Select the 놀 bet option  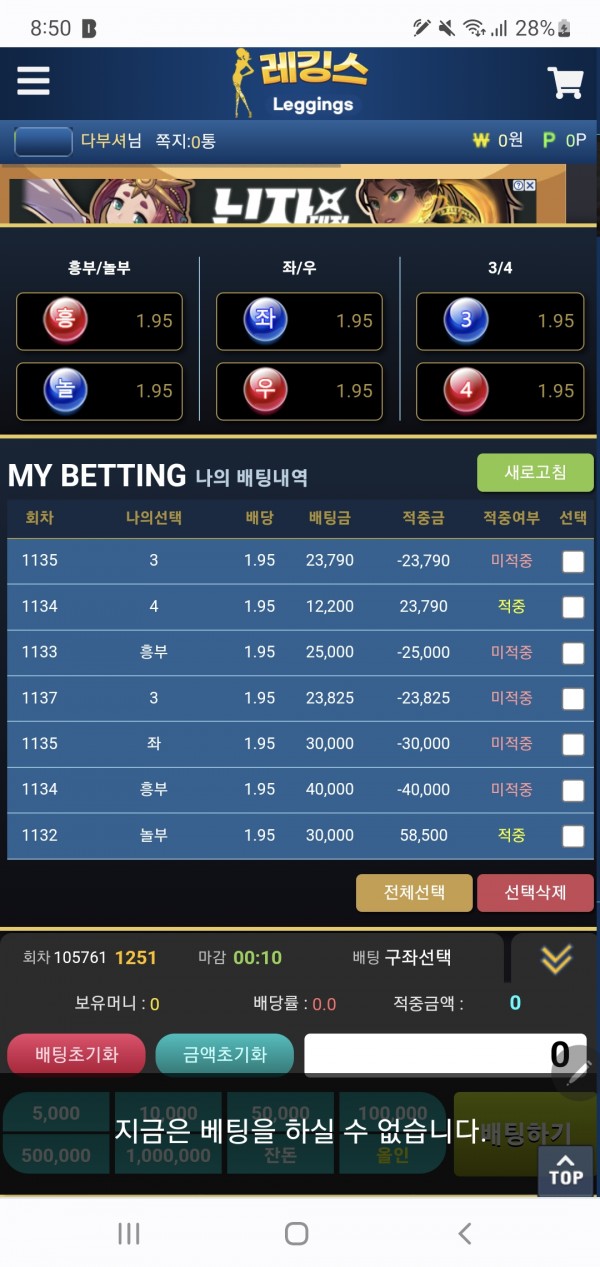point(99,391)
